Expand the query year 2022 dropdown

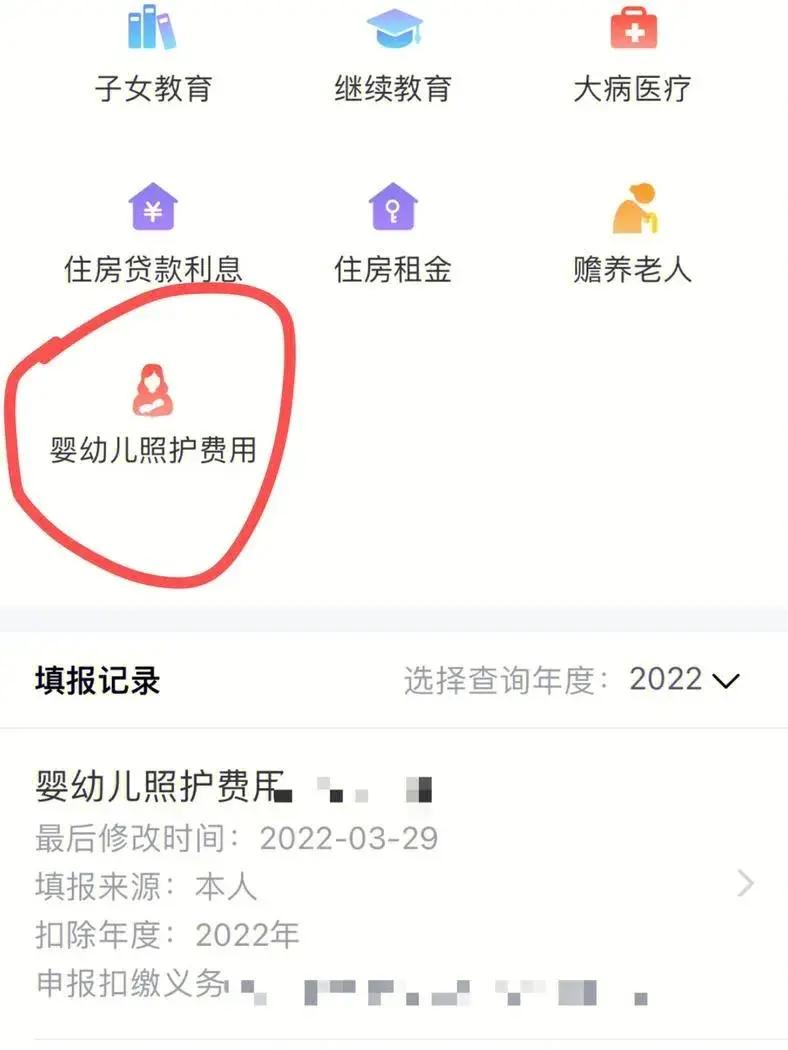coord(684,680)
